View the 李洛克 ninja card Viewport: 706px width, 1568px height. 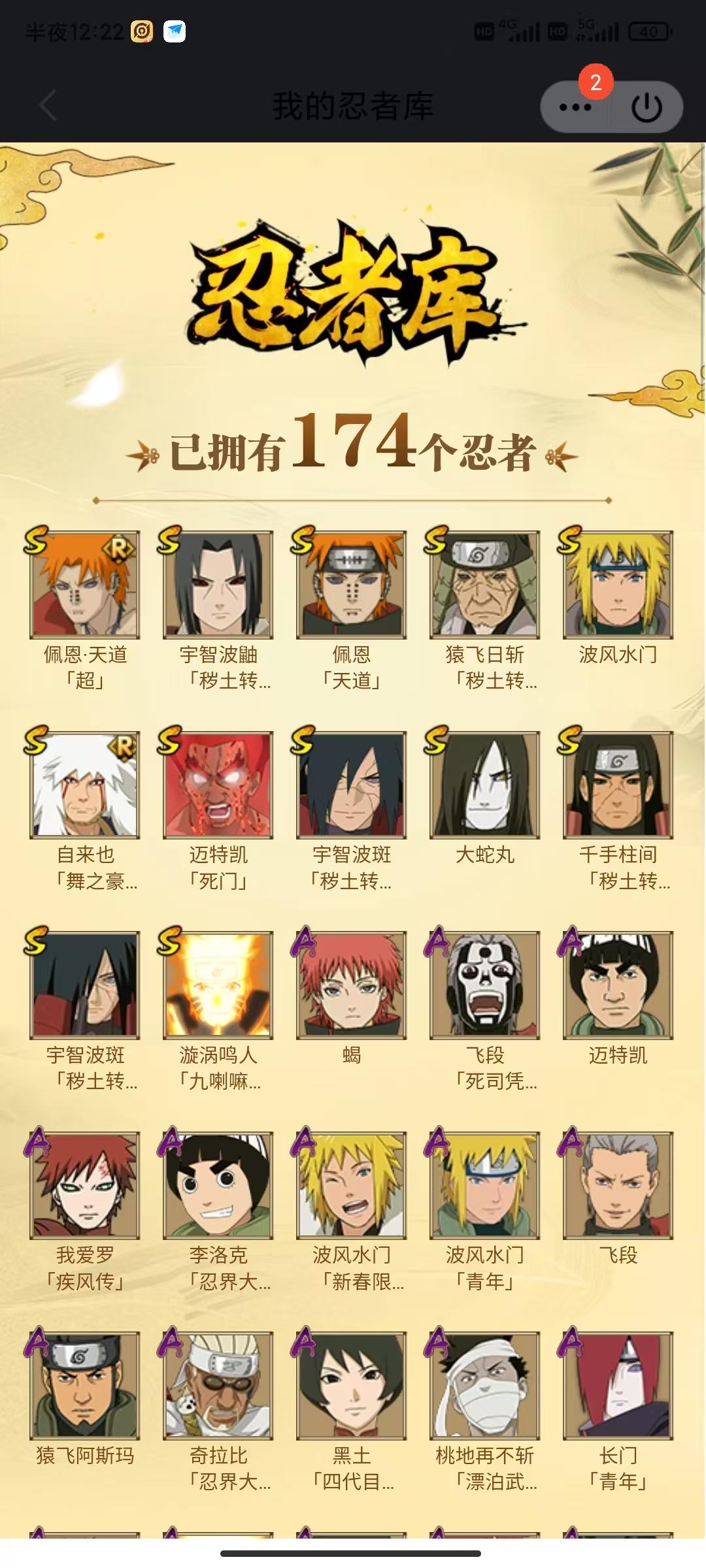coord(218,1186)
